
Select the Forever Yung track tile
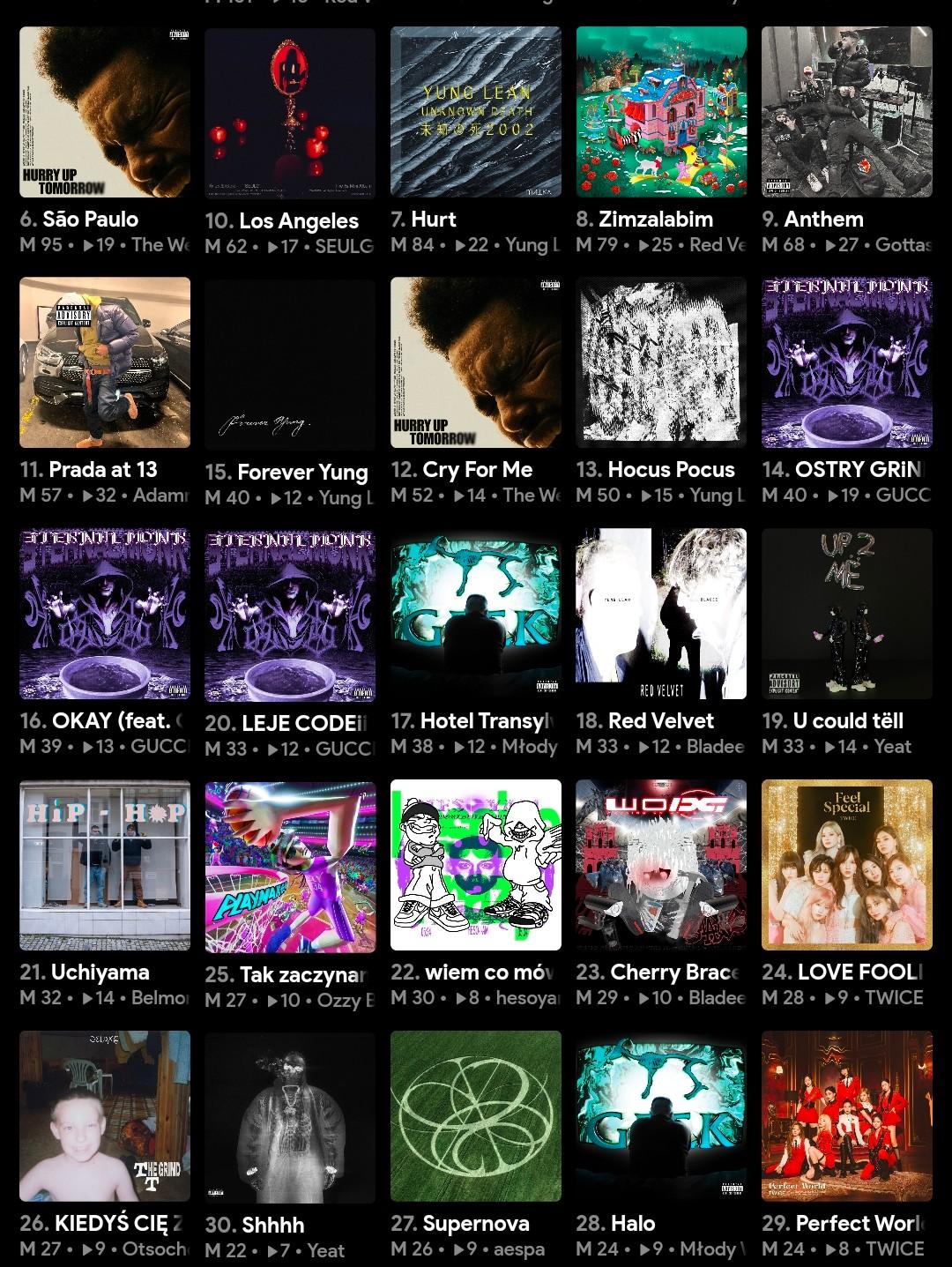(x=290, y=365)
